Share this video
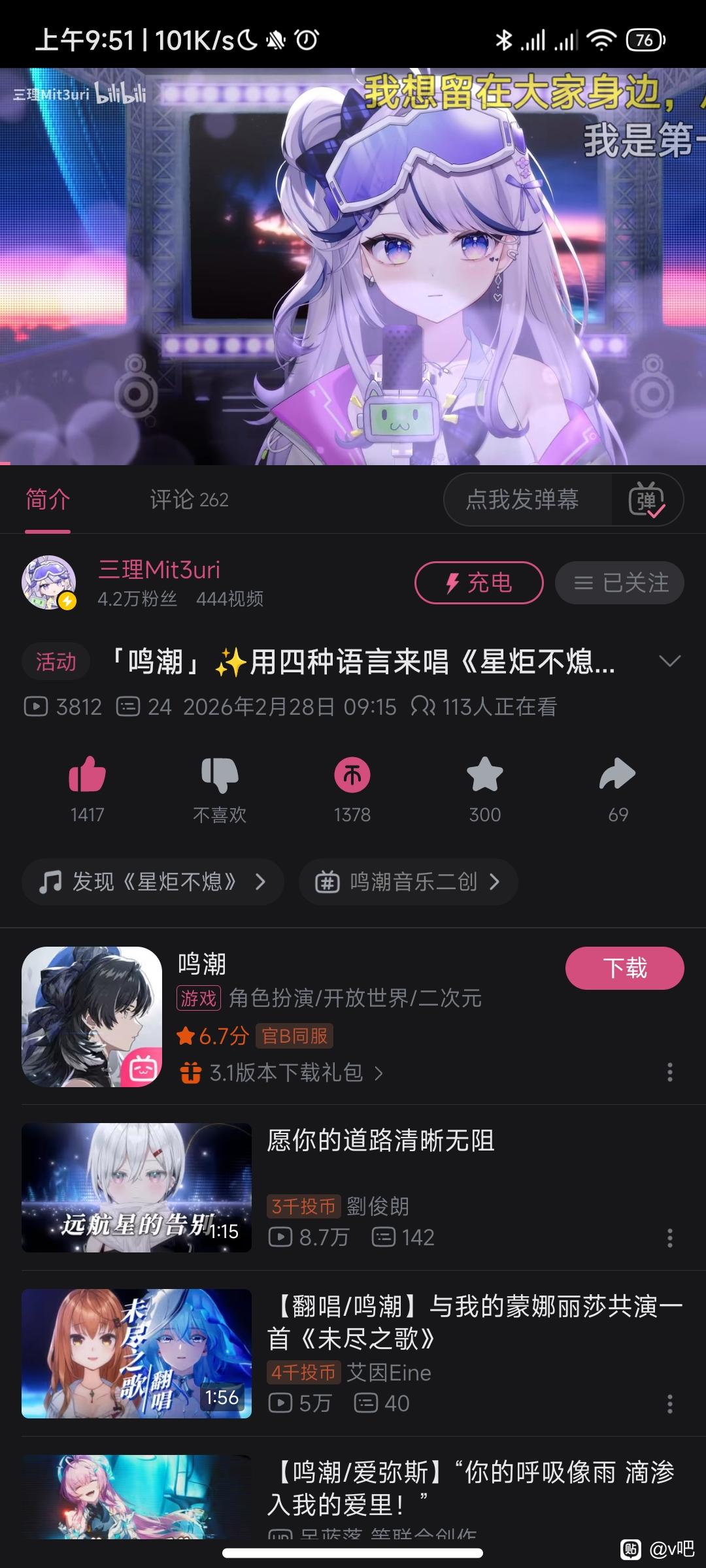The width and height of the screenshot is (706, 1568). coord(618,776)
